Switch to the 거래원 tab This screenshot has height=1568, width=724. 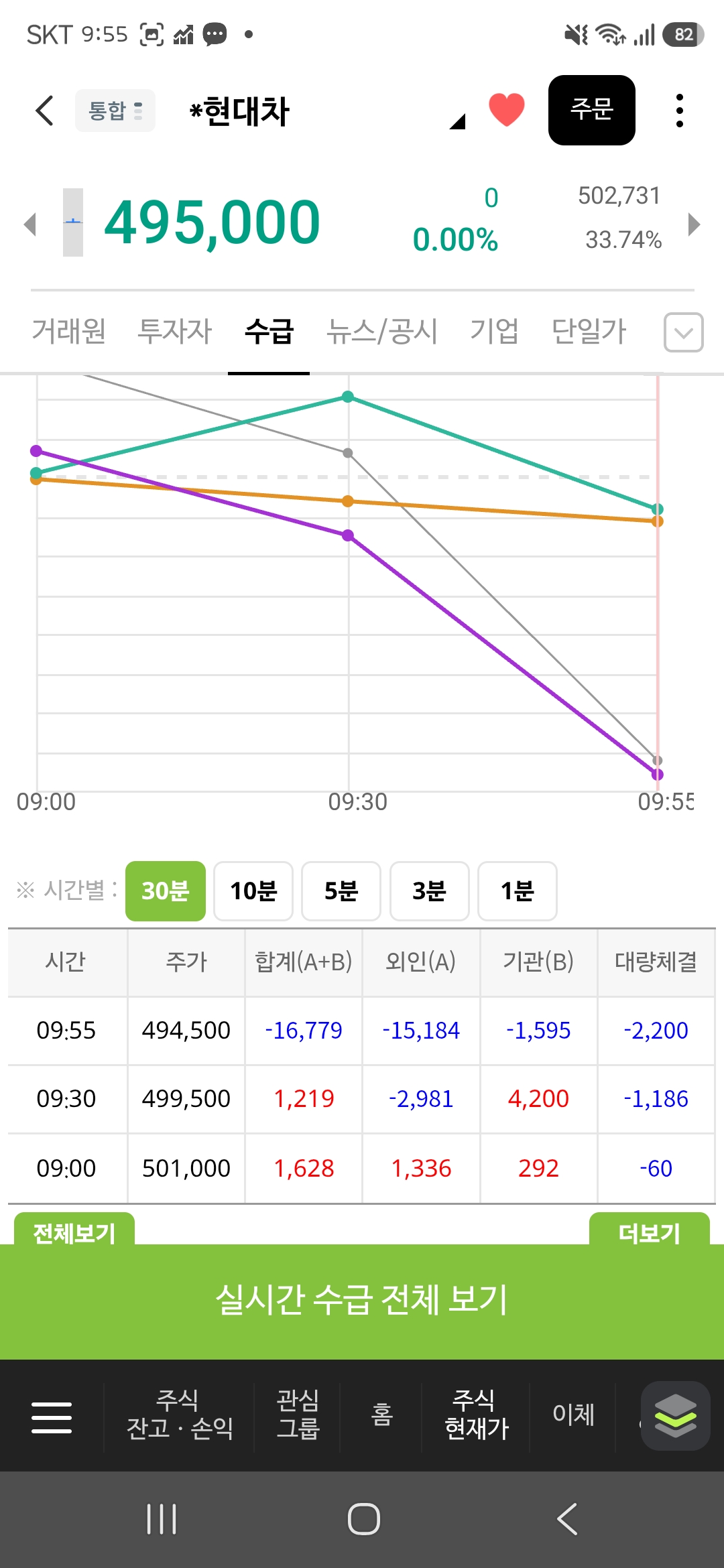[69, 331]
